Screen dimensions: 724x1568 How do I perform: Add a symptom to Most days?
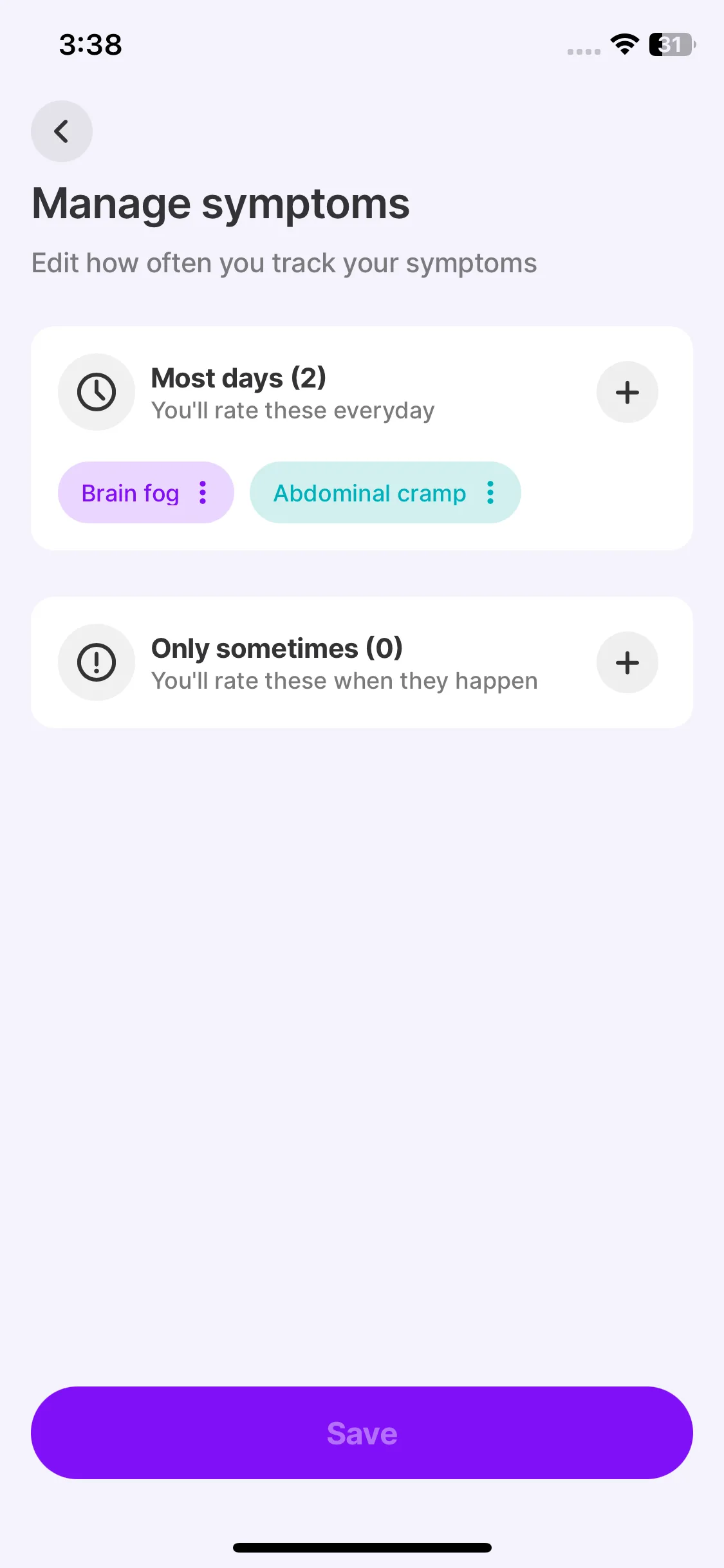point(627,392)
